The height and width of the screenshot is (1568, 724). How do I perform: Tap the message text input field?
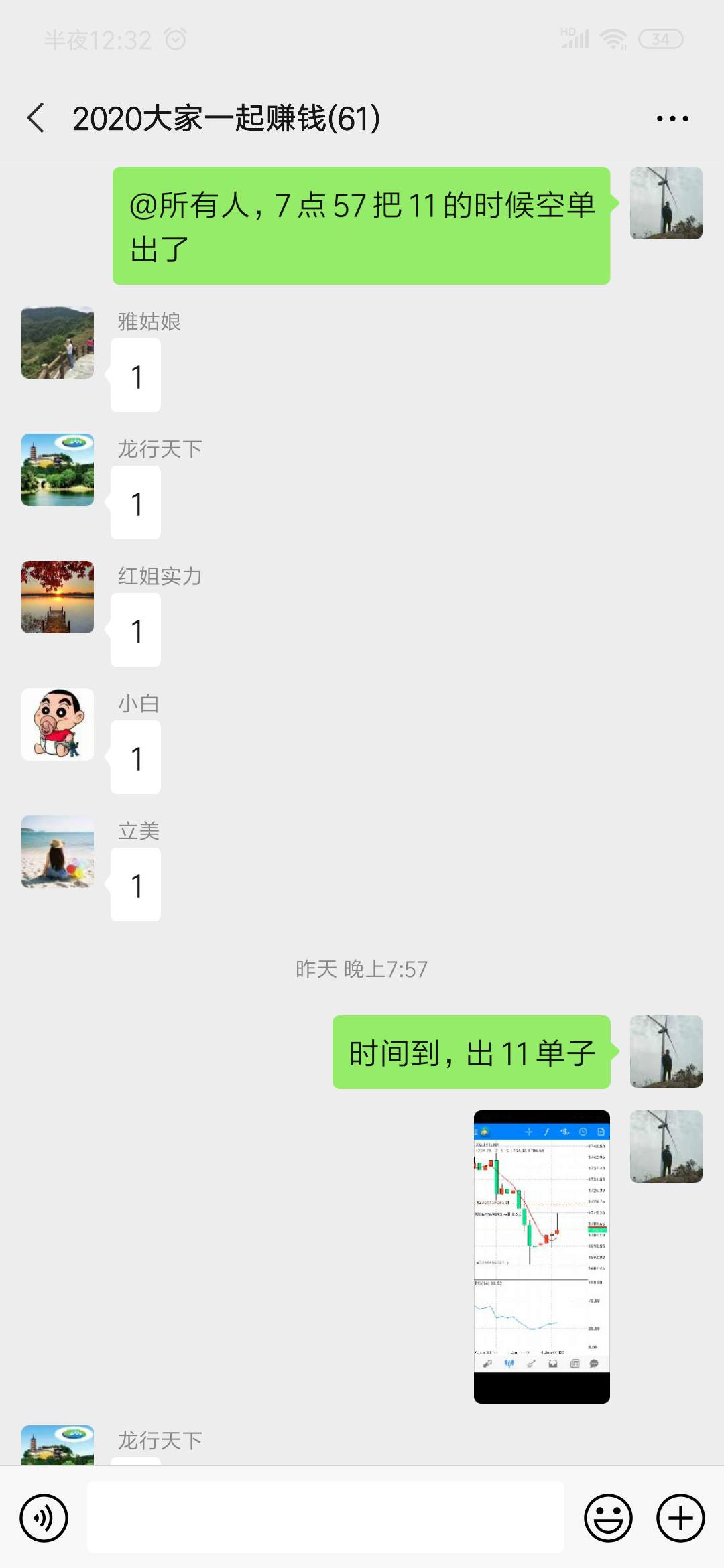click(326, 1517)
